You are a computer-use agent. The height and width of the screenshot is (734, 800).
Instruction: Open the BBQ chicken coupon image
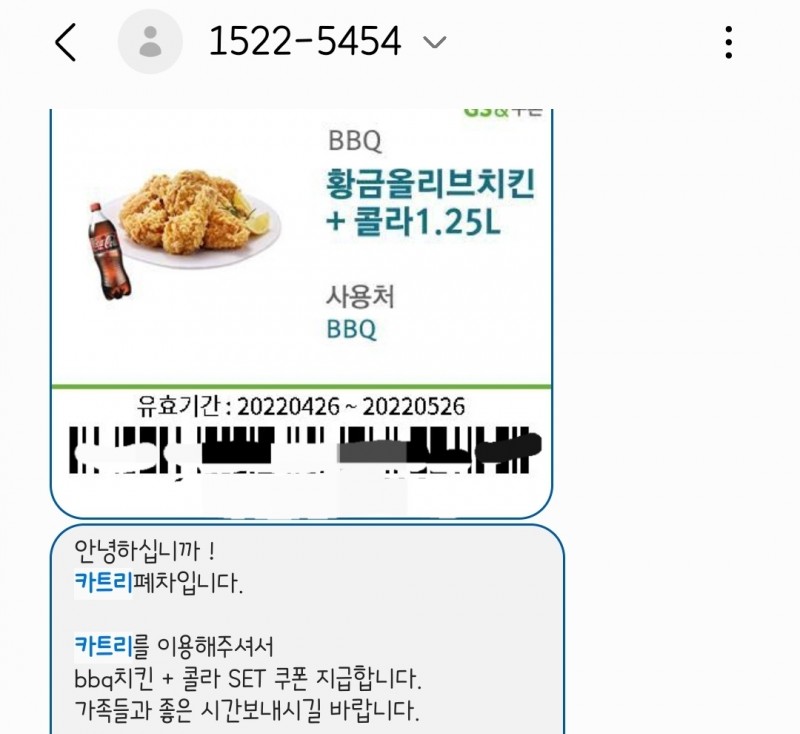pos(301,300)
